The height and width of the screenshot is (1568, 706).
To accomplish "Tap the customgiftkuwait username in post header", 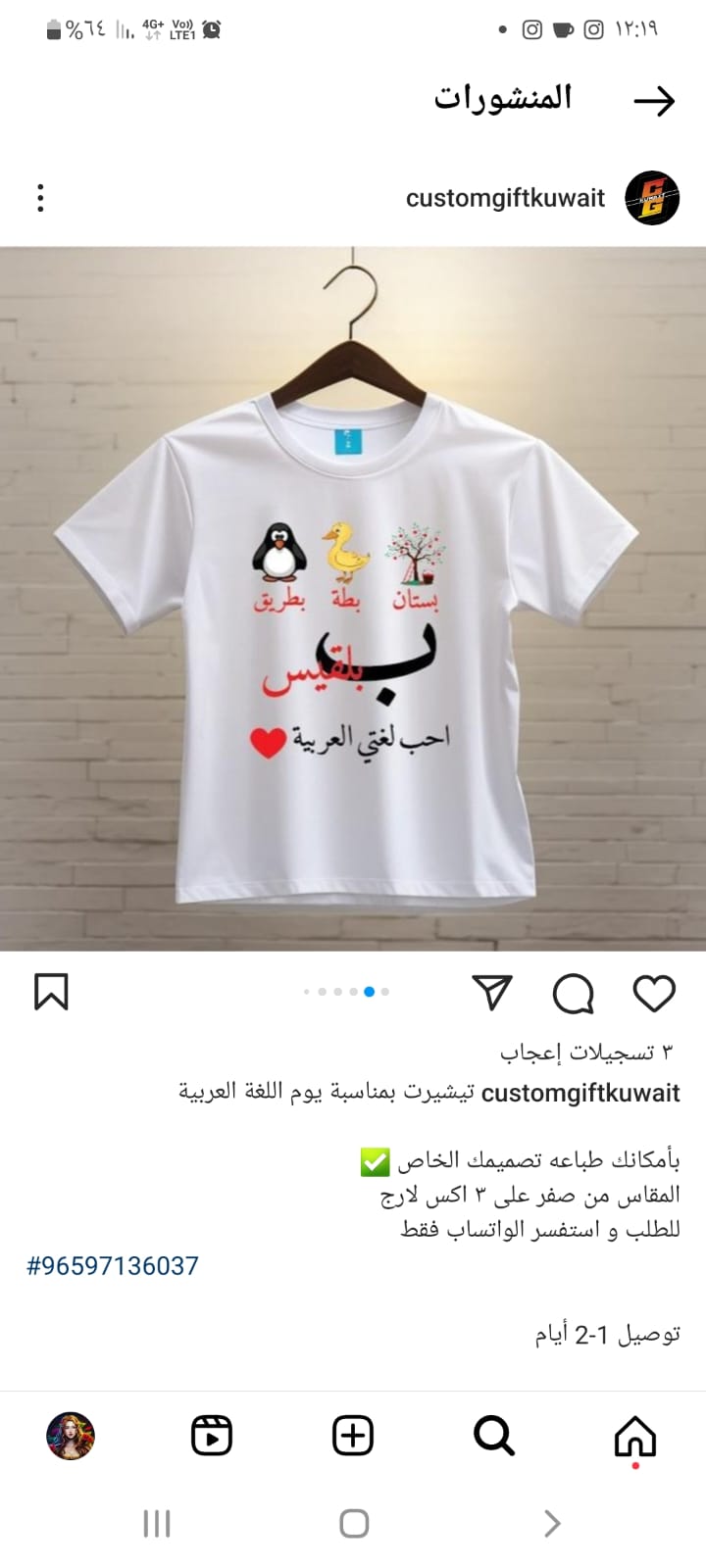I will click(505, 198).
